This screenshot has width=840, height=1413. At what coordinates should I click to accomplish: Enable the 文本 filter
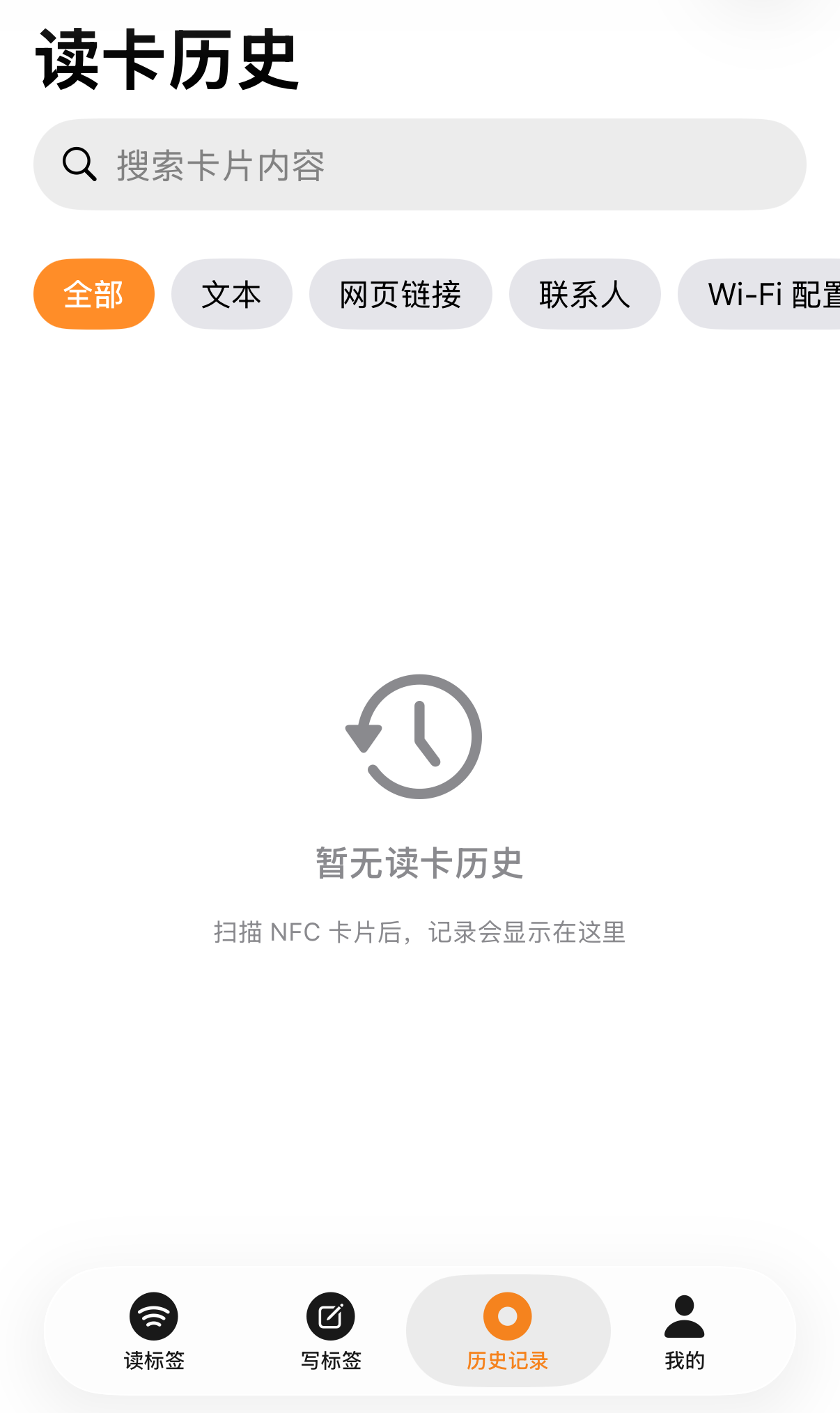click(231, 293)
